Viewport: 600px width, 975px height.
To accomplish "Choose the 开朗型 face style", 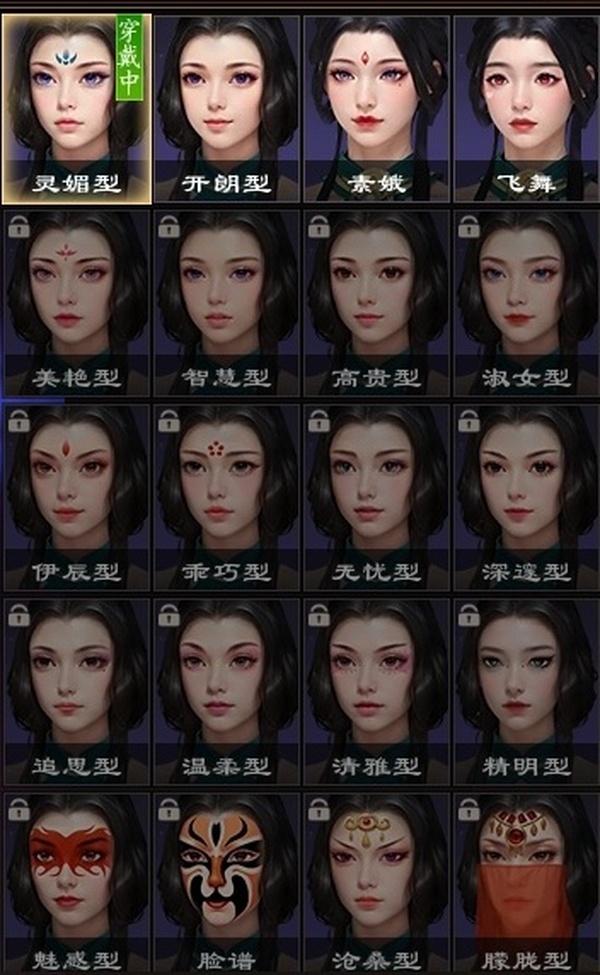I will [227, 106].
